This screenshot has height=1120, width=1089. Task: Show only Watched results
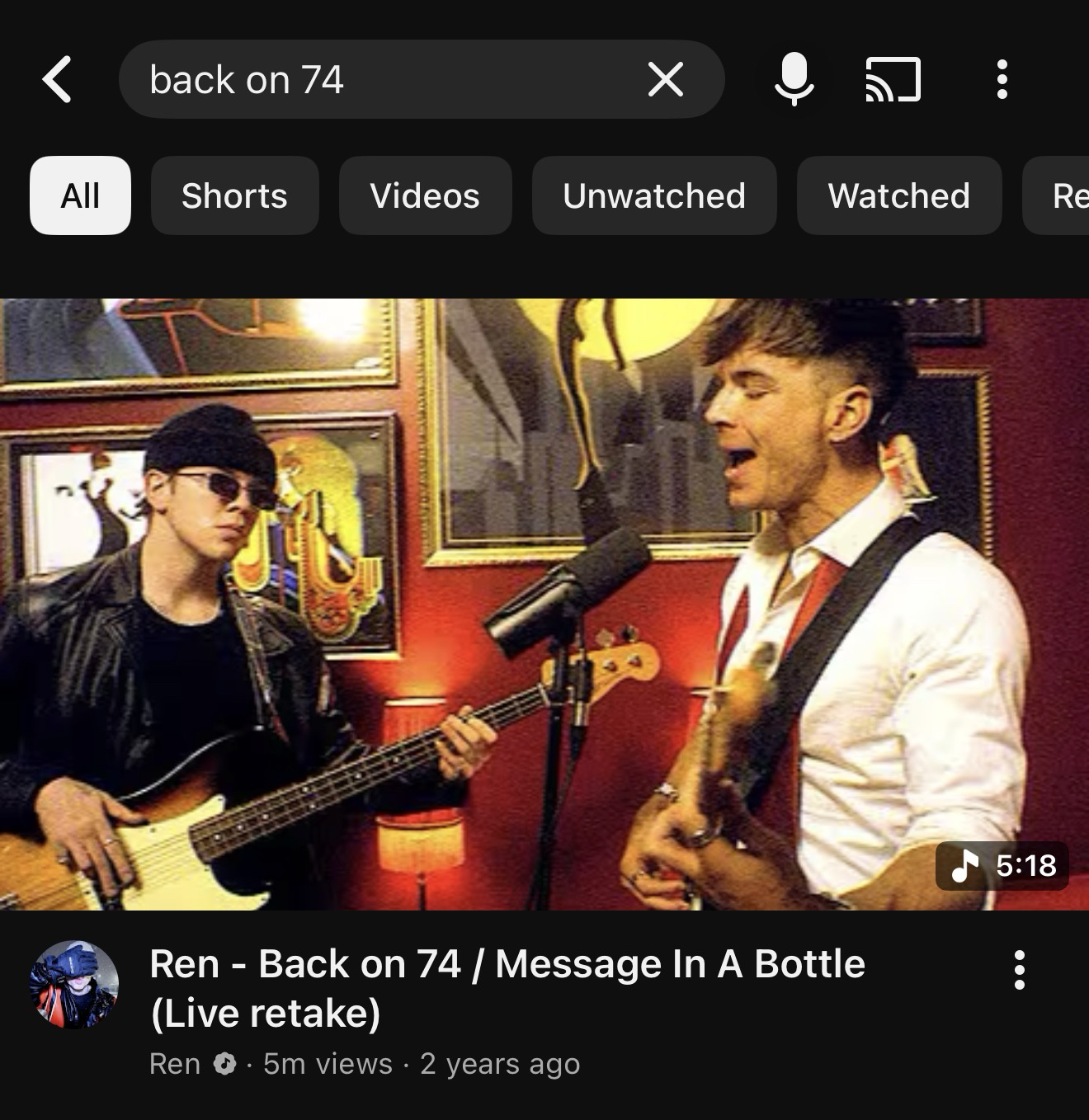point(898,195)
